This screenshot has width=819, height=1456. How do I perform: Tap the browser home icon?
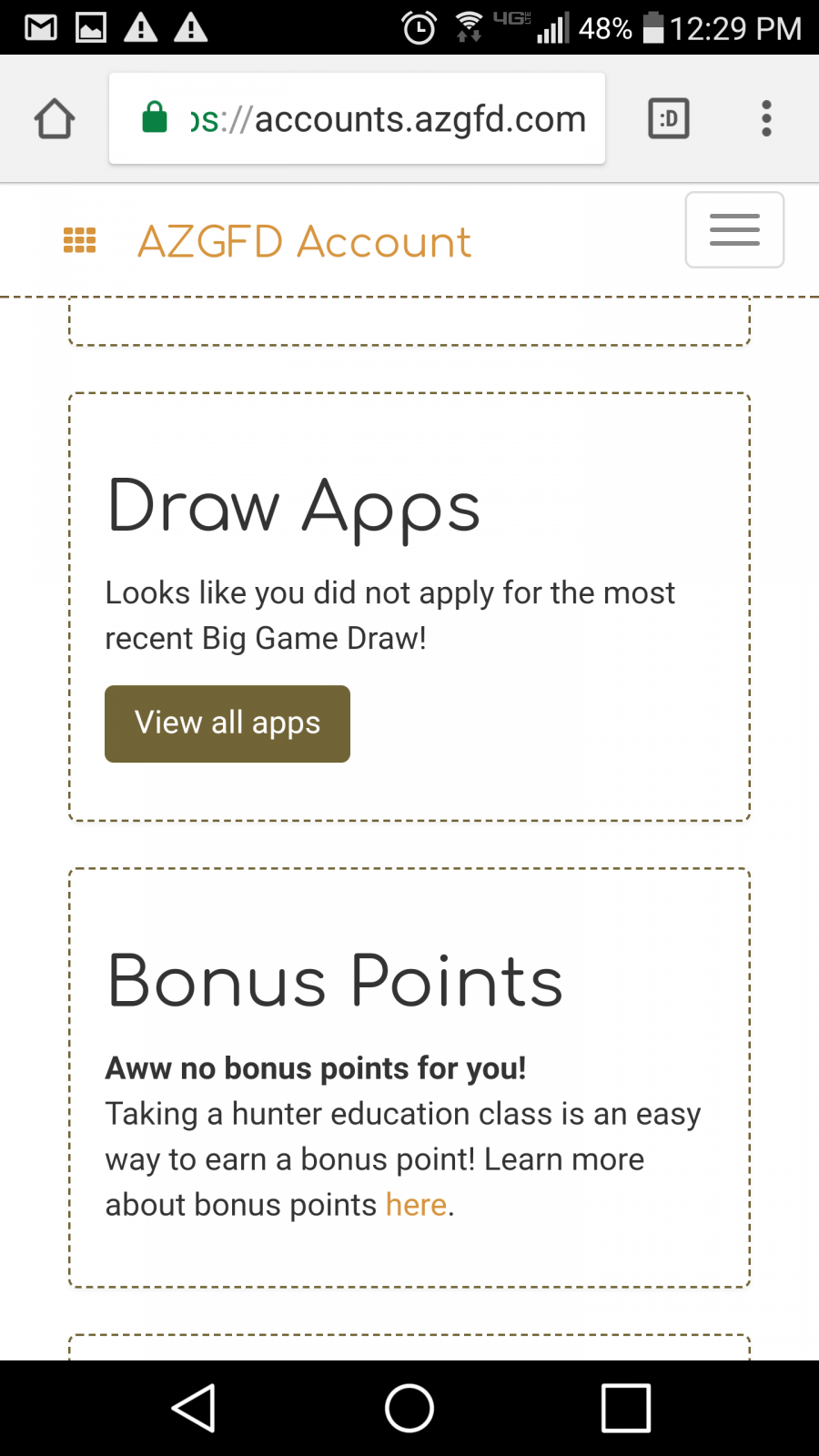coord(55,118)
